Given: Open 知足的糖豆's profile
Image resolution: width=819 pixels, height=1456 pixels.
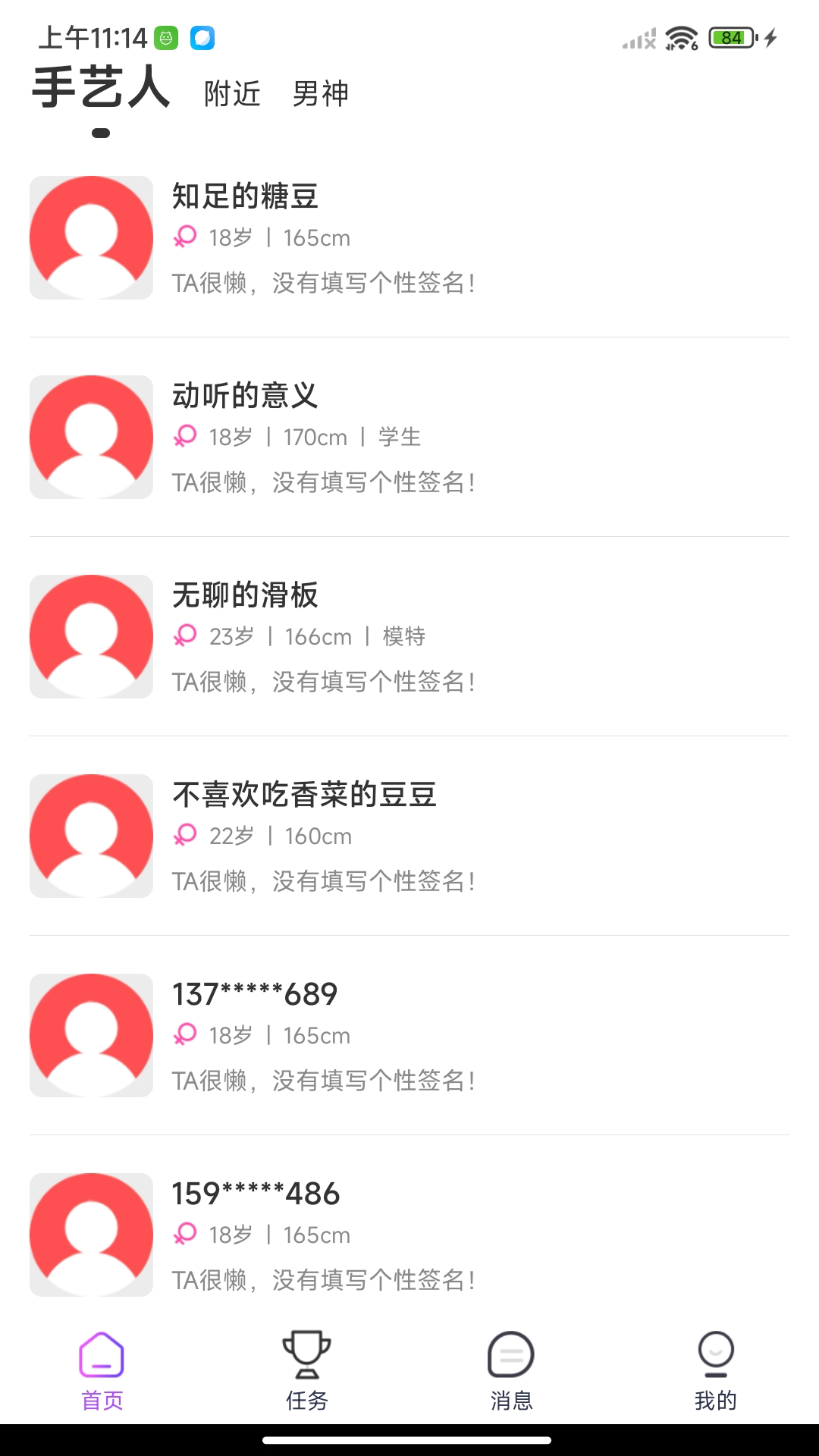Looking at the screenshot, I should pos(409,238).
